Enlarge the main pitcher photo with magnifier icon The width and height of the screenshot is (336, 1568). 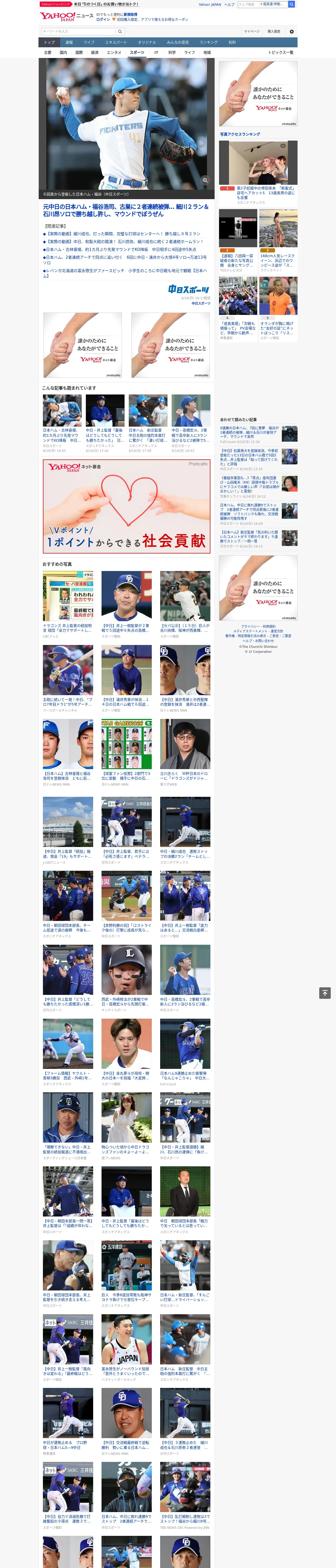tap(205, 180)
